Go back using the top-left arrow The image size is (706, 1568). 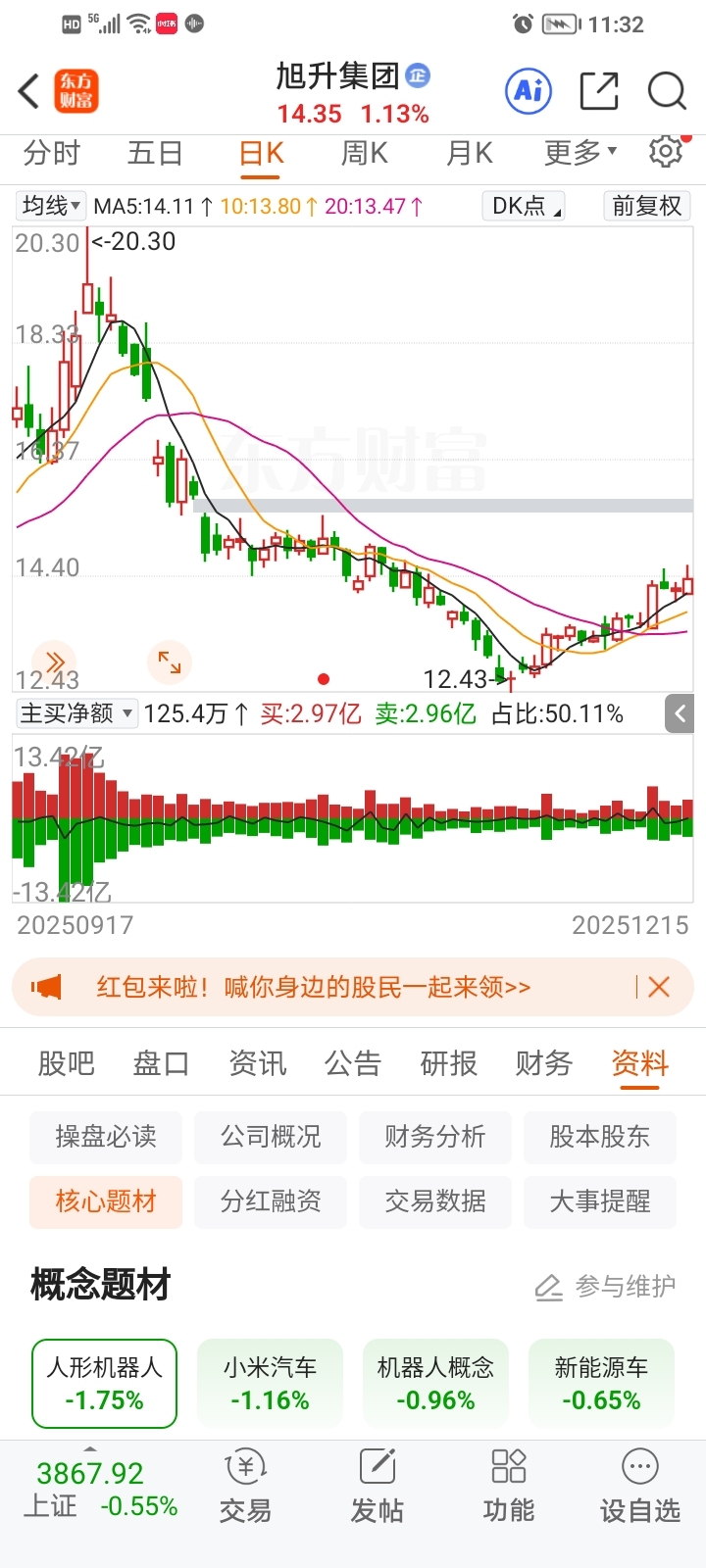[x=28, y=91]
